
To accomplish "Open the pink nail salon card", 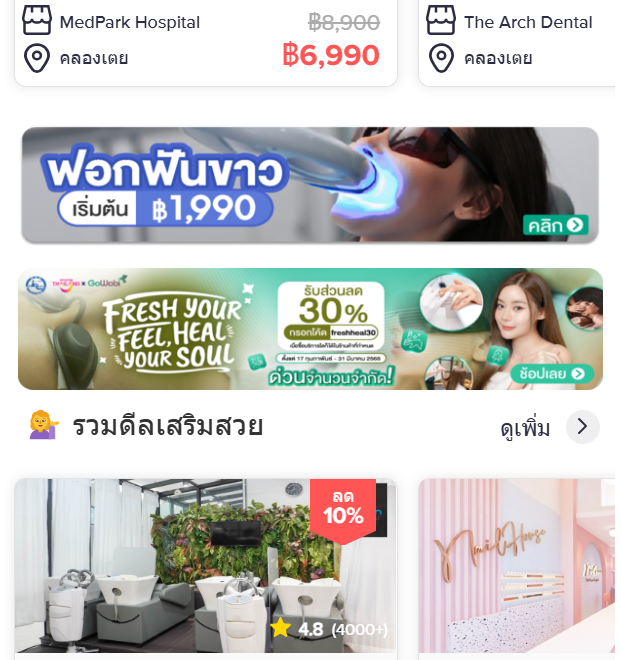I will (516, 565).
